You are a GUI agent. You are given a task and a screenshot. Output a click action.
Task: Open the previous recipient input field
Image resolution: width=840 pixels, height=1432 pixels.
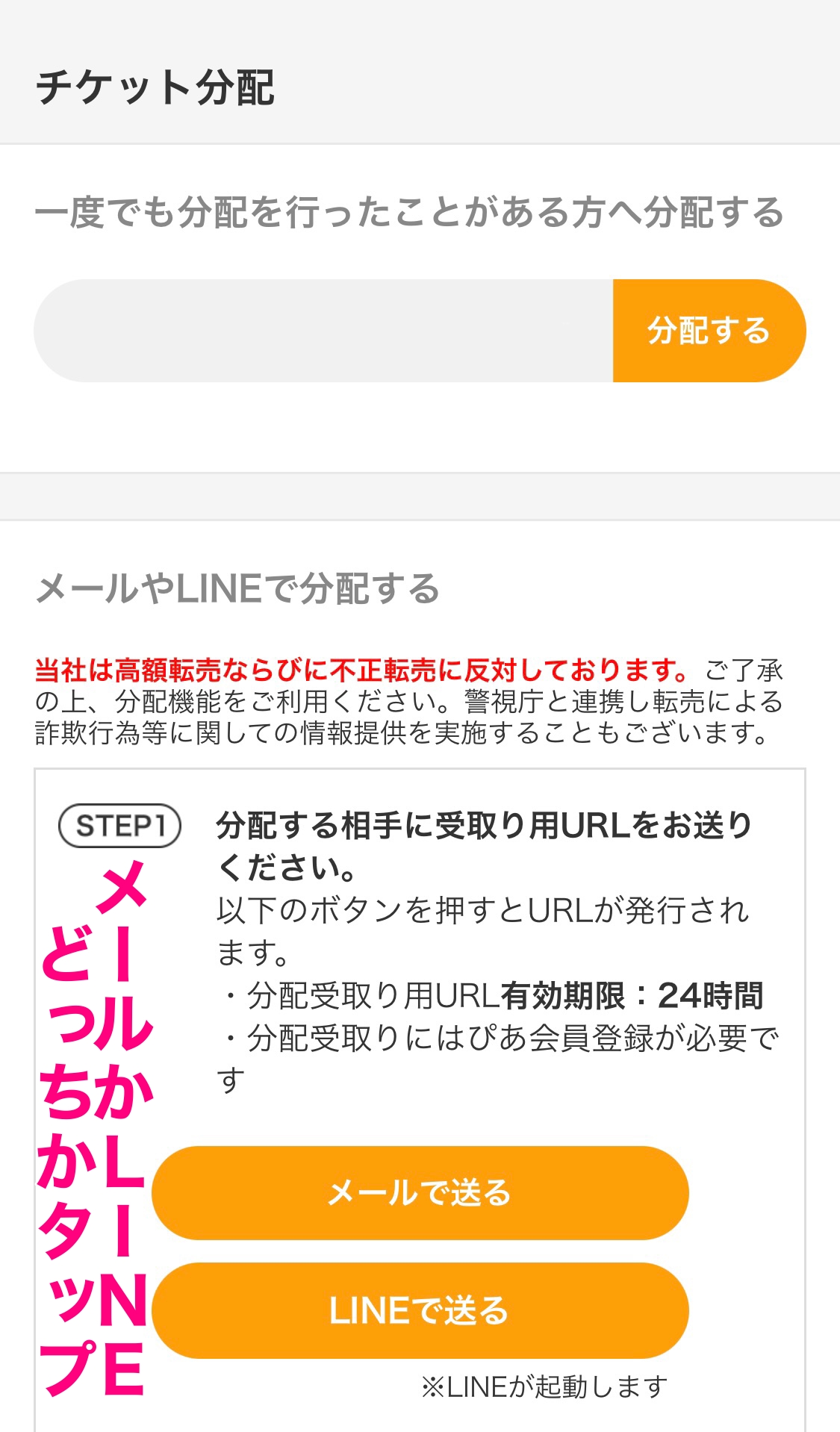point(323,331)
